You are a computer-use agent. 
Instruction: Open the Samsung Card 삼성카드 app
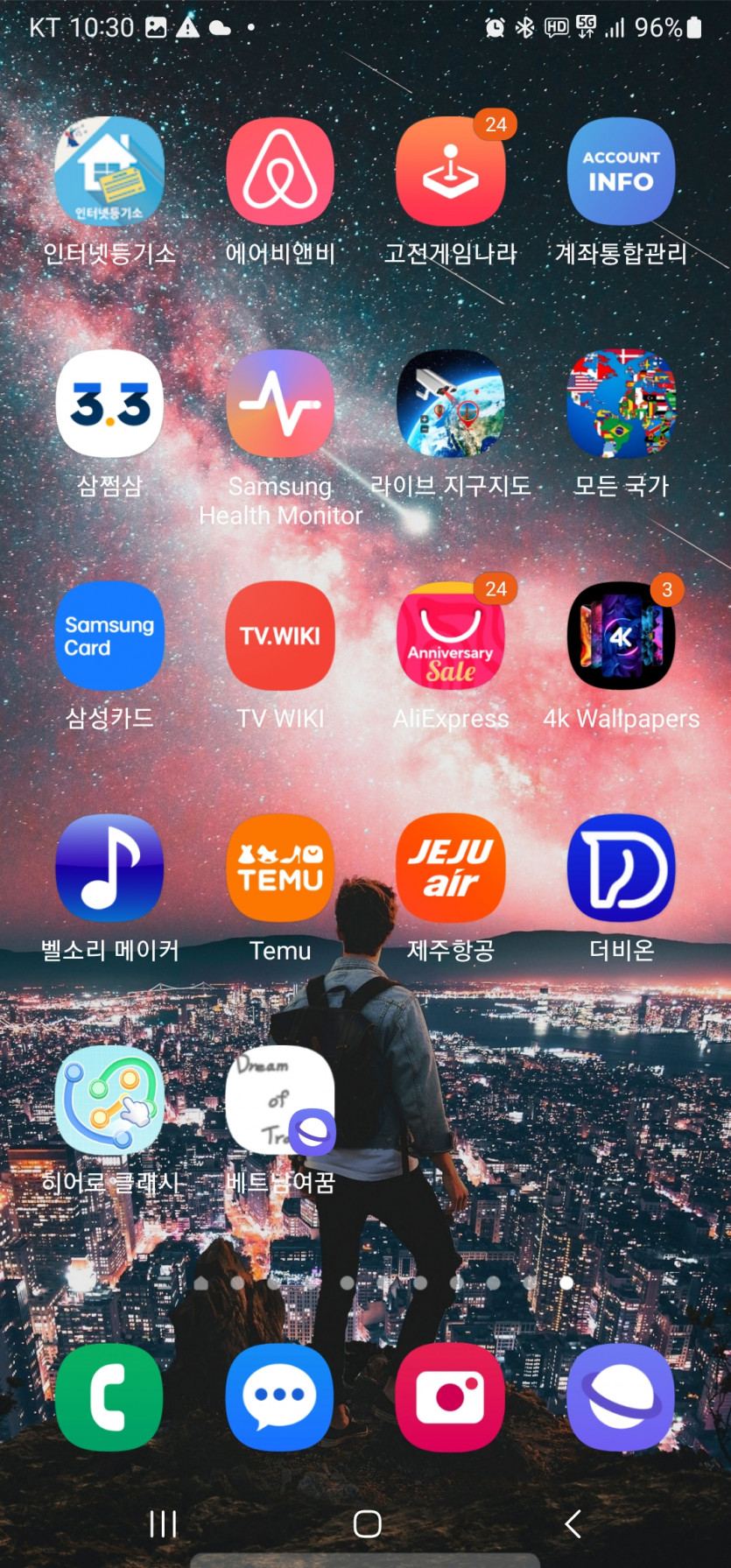109,636
